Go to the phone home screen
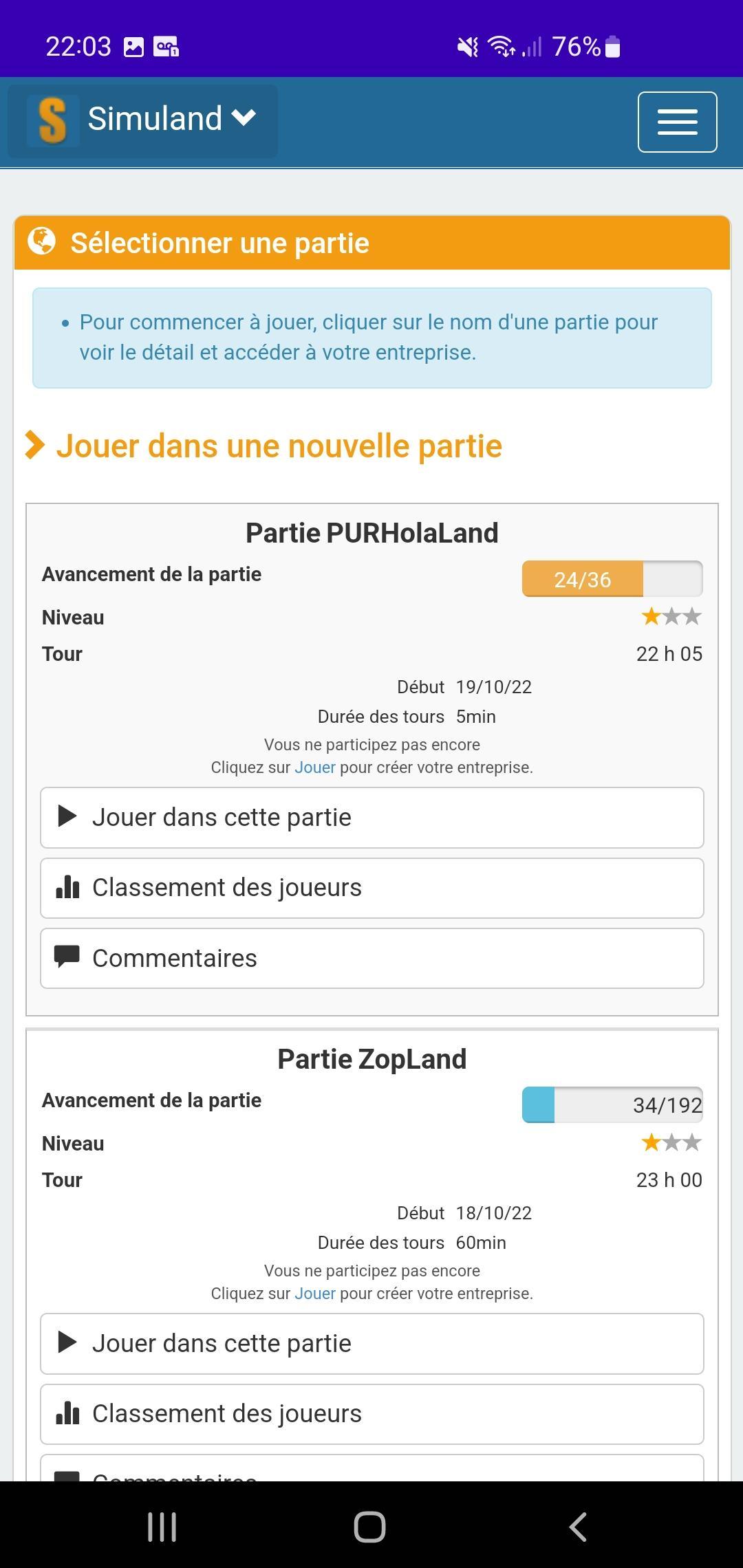743x1568 pixels. 369,1527
